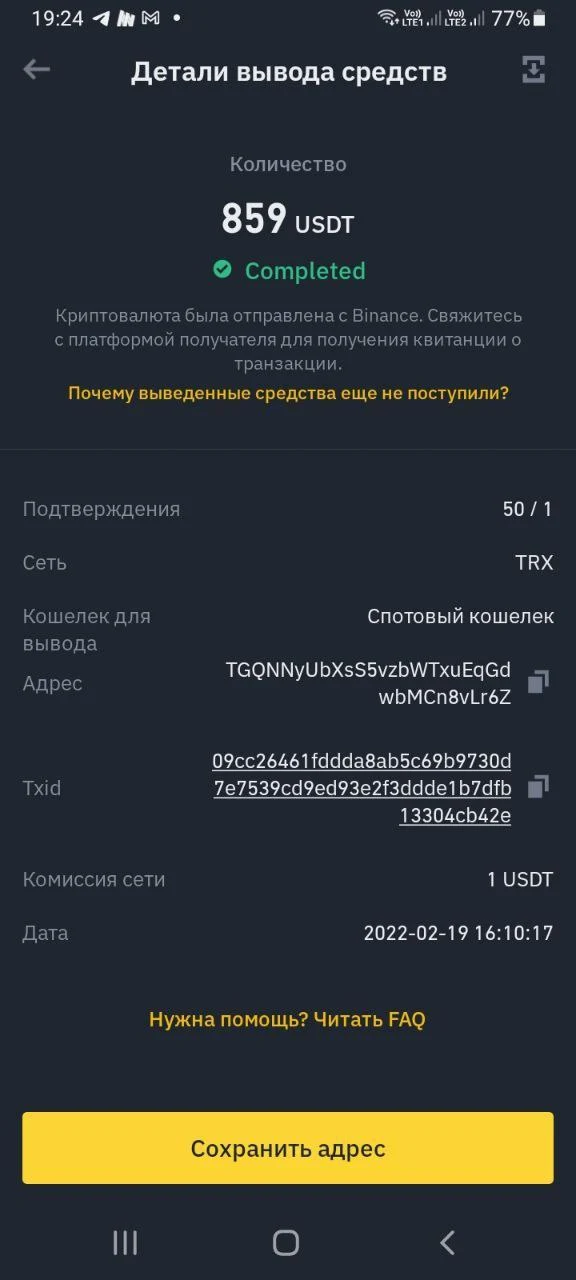Image resolution: width=576 pixels, height=1280 pixels.
Task: Open the underlined Txid transaction link
Action: click(362, 789)
